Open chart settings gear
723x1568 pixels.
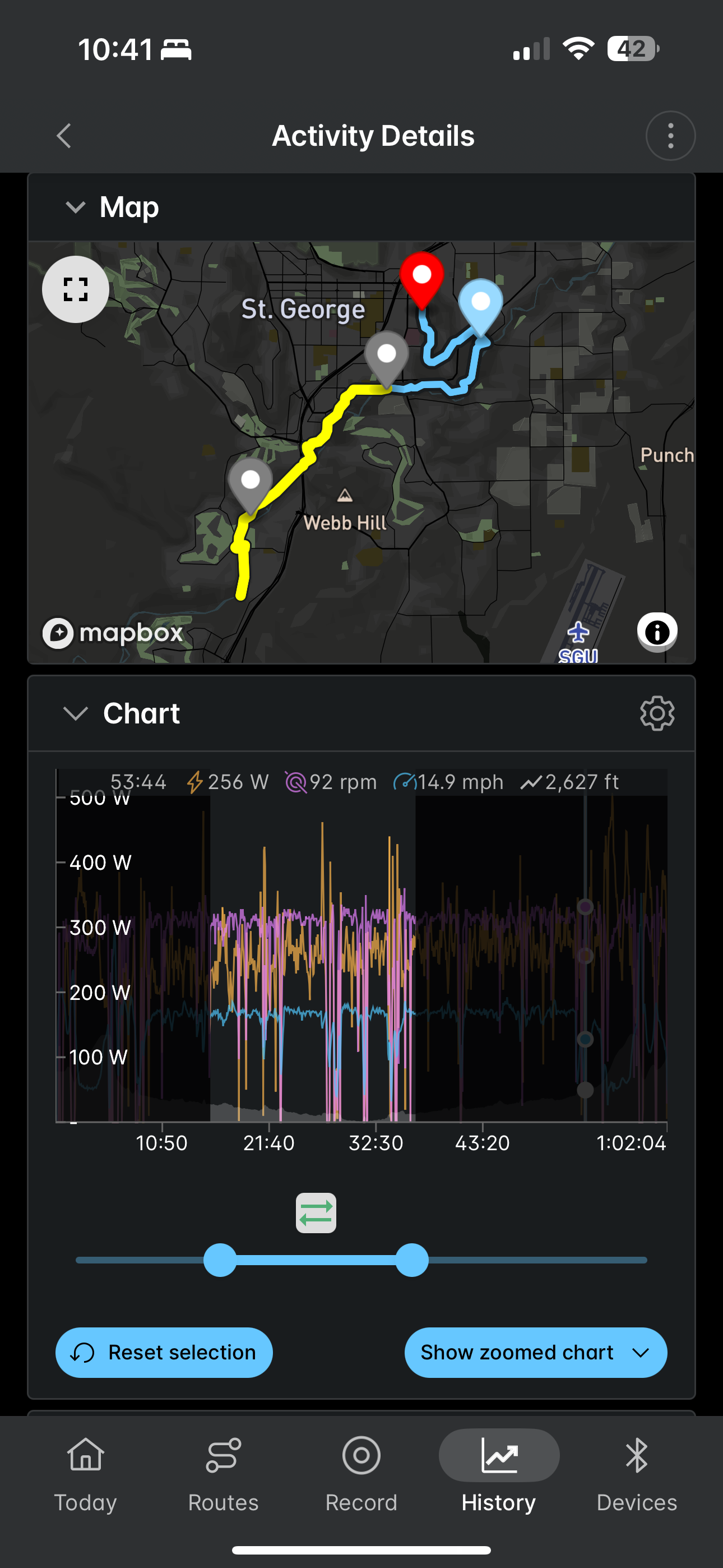pos(657,713)
